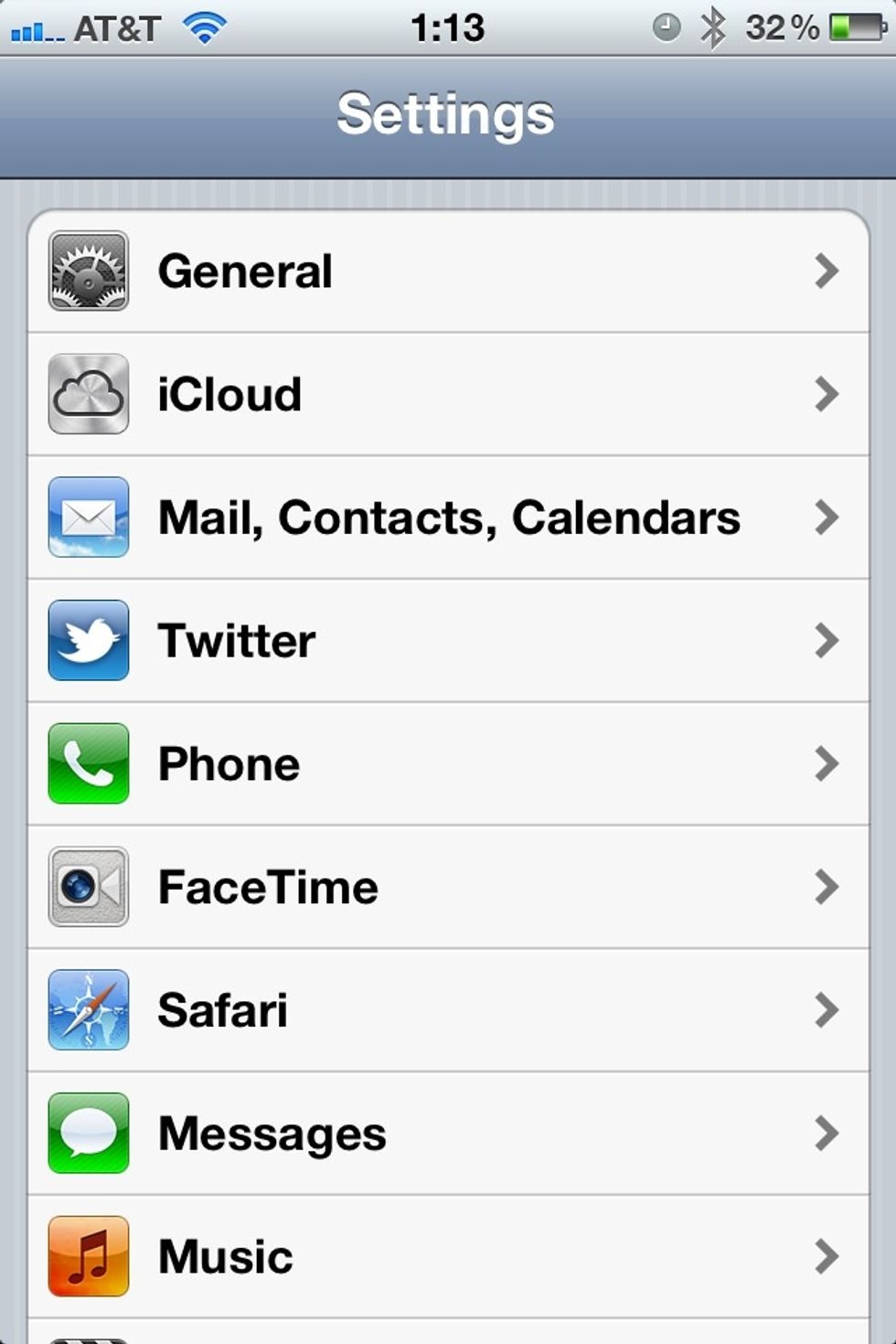Viewport: 896px width, 1344px height.
Task: Tap the Mail envelope icon
Action: [88, 517]
